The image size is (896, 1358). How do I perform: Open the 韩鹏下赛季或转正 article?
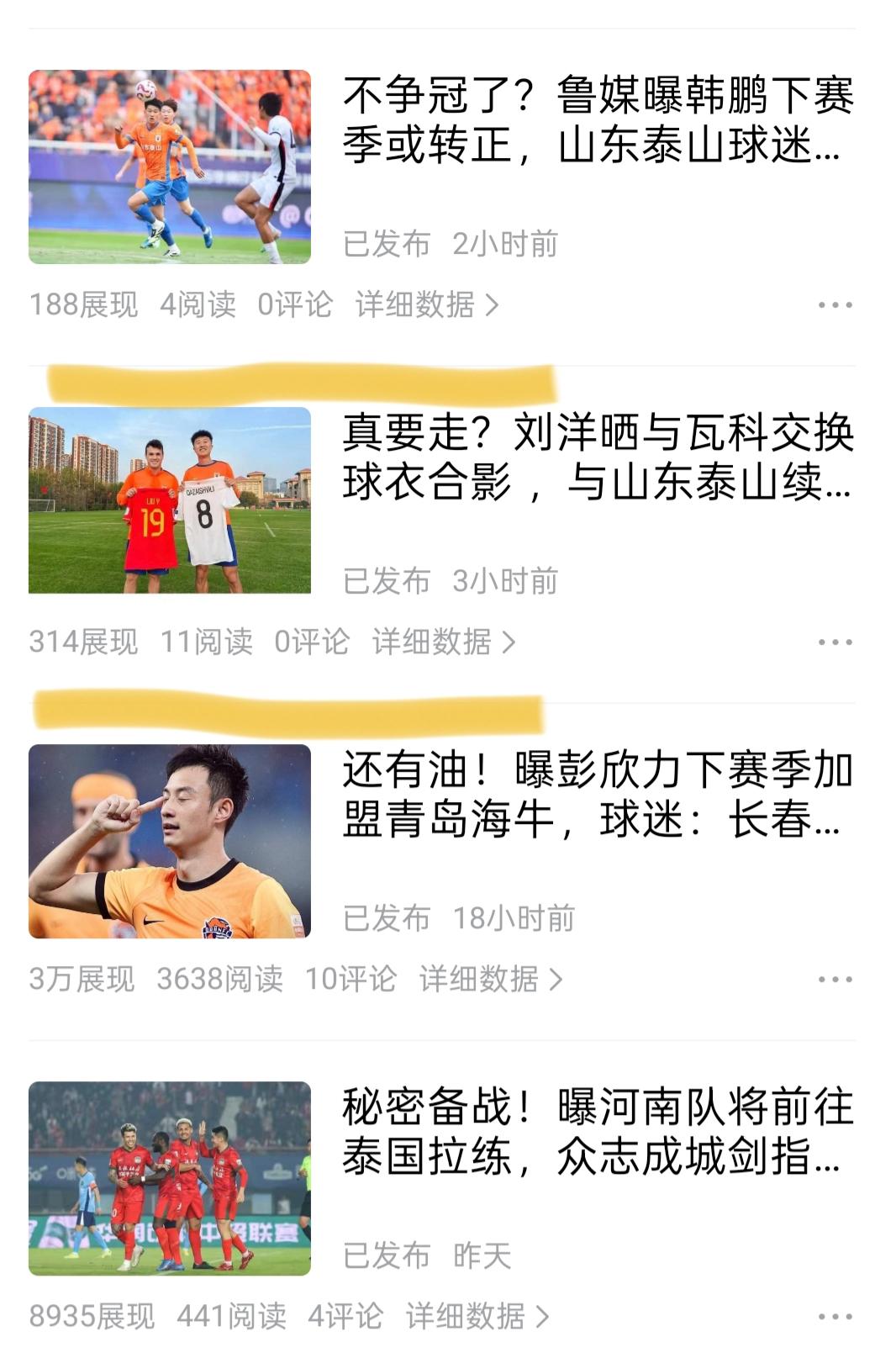597,120
